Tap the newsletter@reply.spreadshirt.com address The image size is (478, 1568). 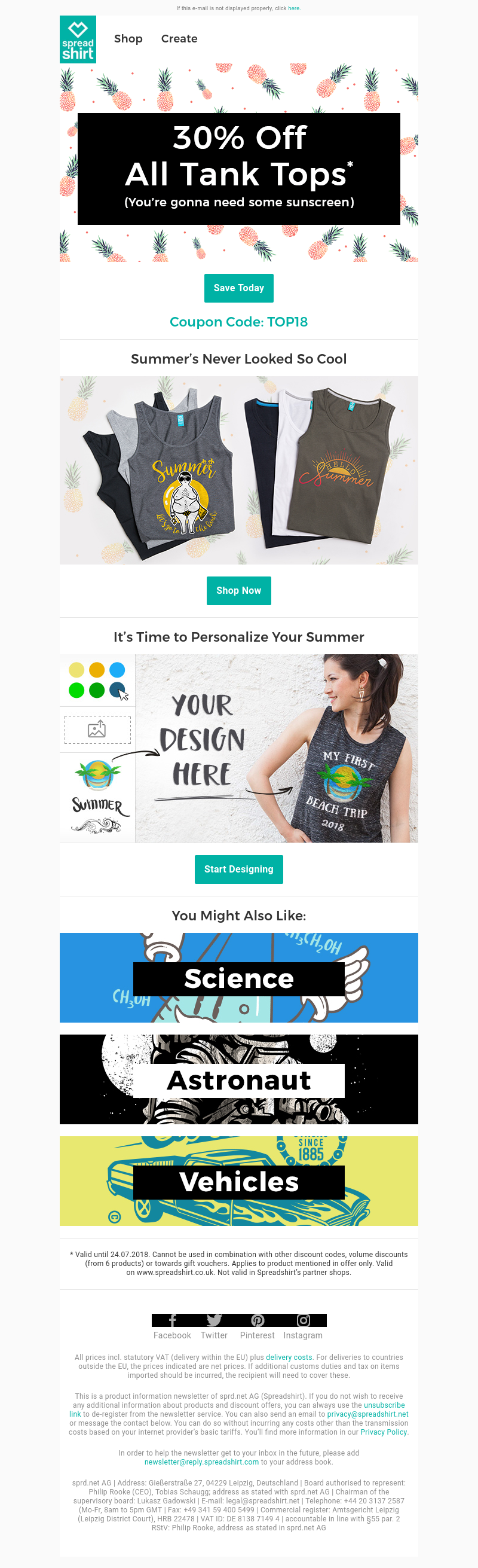coord(201,1462)
